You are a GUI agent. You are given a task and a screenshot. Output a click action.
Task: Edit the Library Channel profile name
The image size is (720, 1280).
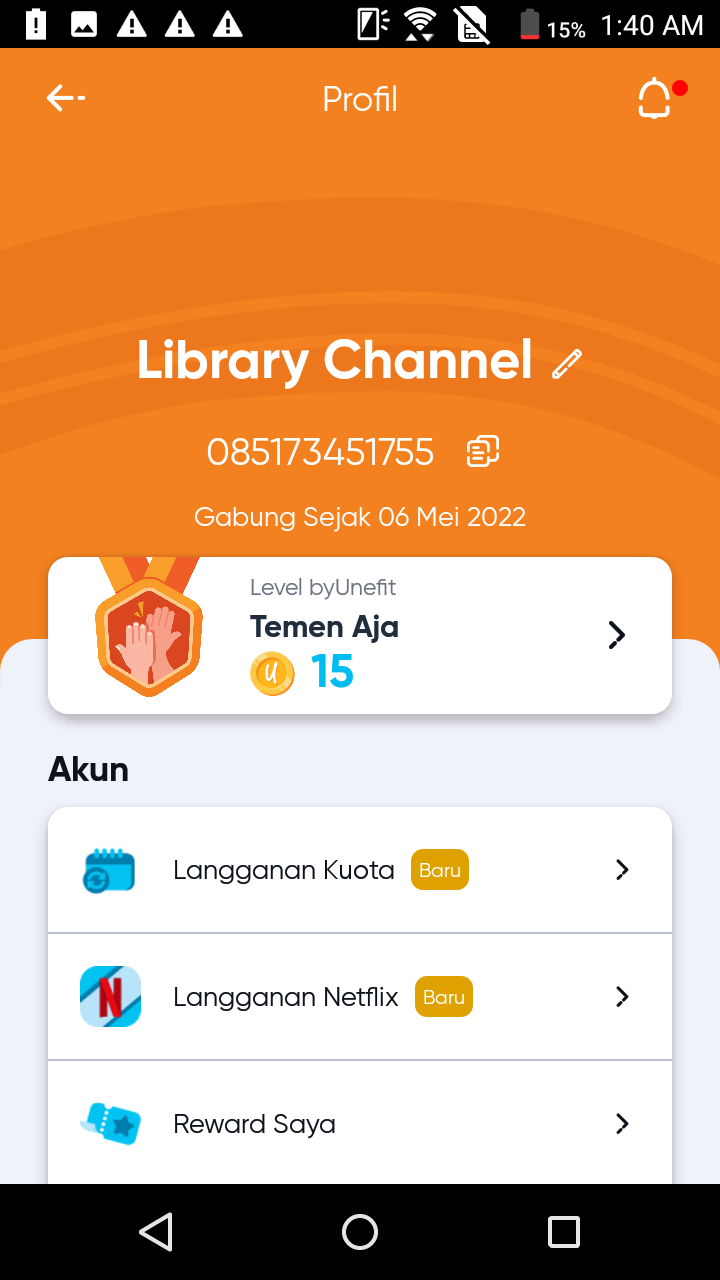point(567,364)
